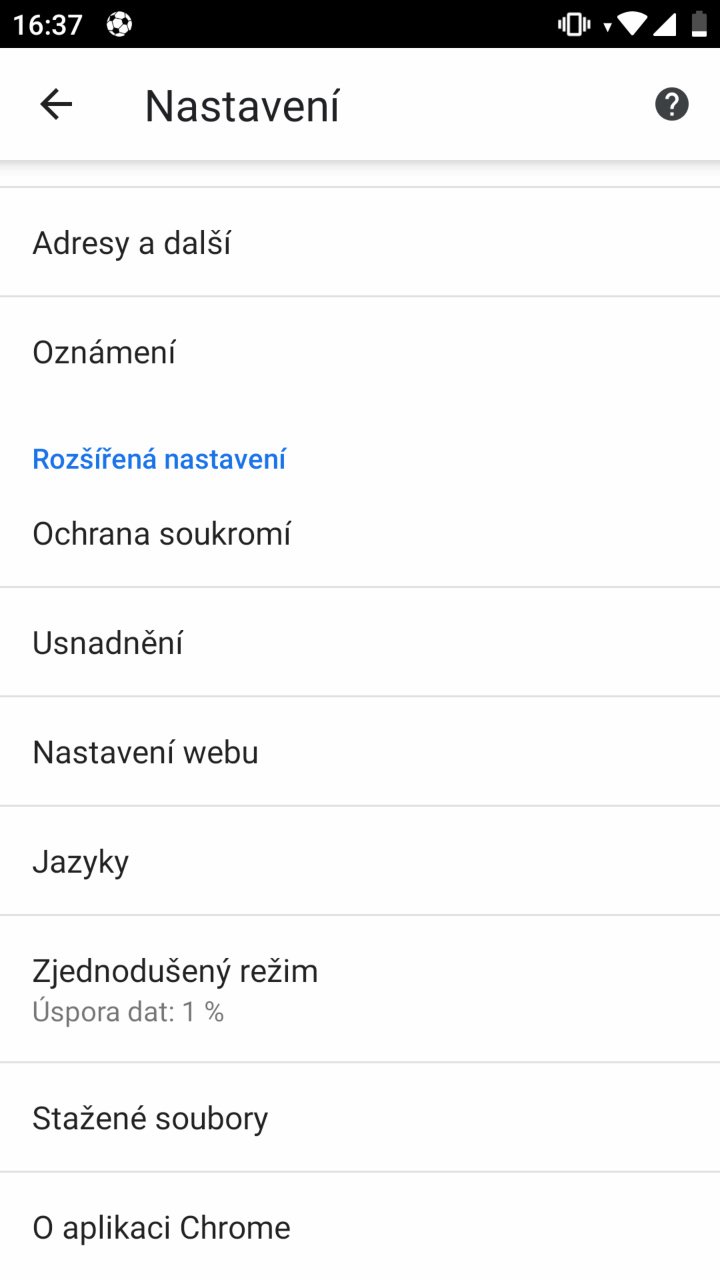Screen dimensions: 720x1280
Task: Open Nastavení webu
Action: [x=360, y=751]
